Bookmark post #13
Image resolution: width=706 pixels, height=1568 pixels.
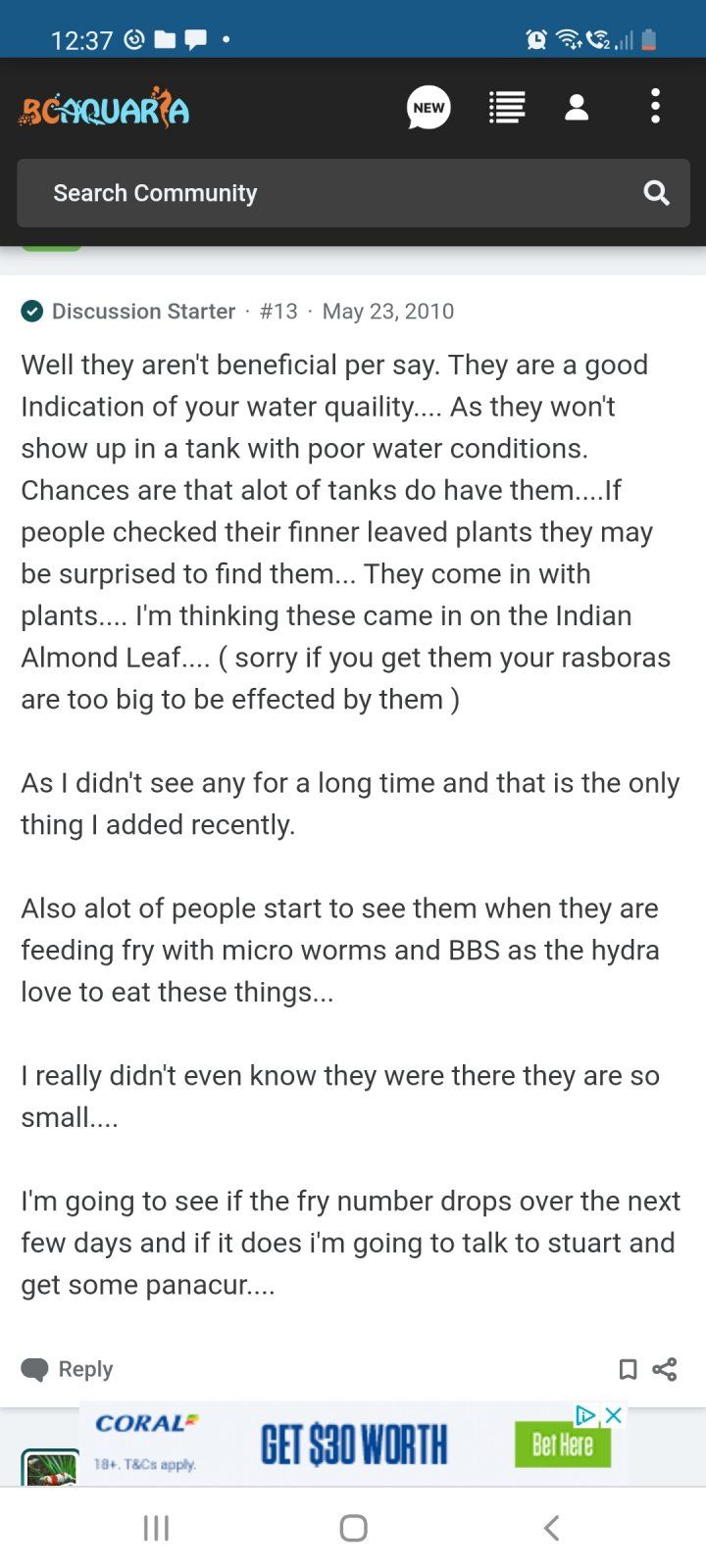tap(628, 1369)
